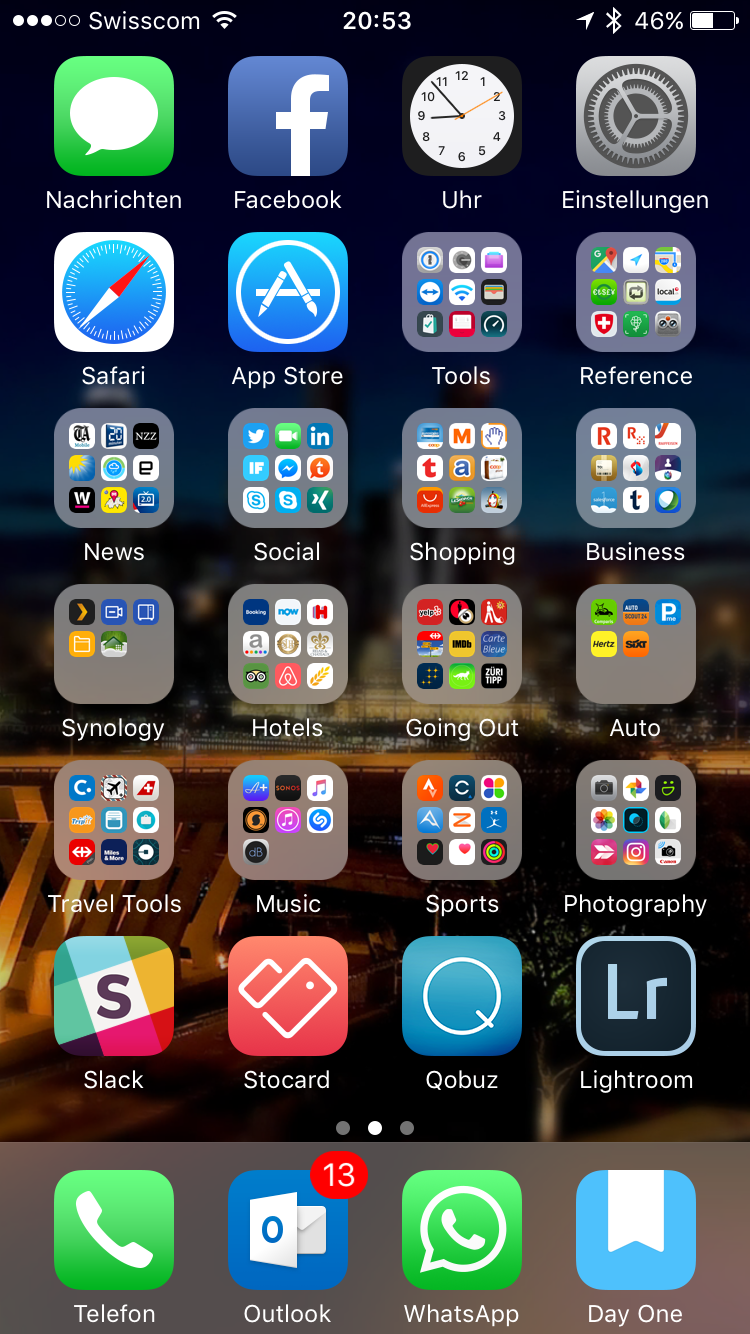This screenshot has width=750, height=1334.
Task: Open the Nachrichten messages app
Action: [114, 116]
